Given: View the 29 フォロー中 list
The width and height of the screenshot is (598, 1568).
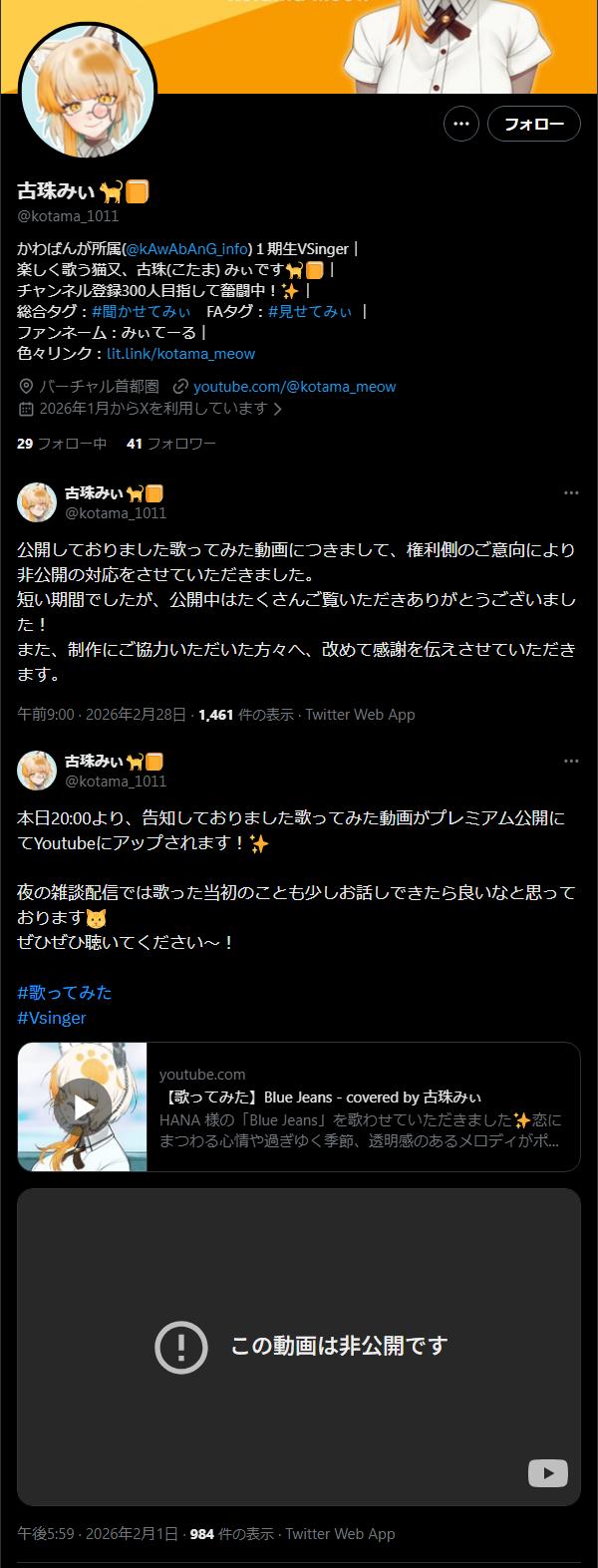Looking at the screenshot, I should (x=62, y=444).
